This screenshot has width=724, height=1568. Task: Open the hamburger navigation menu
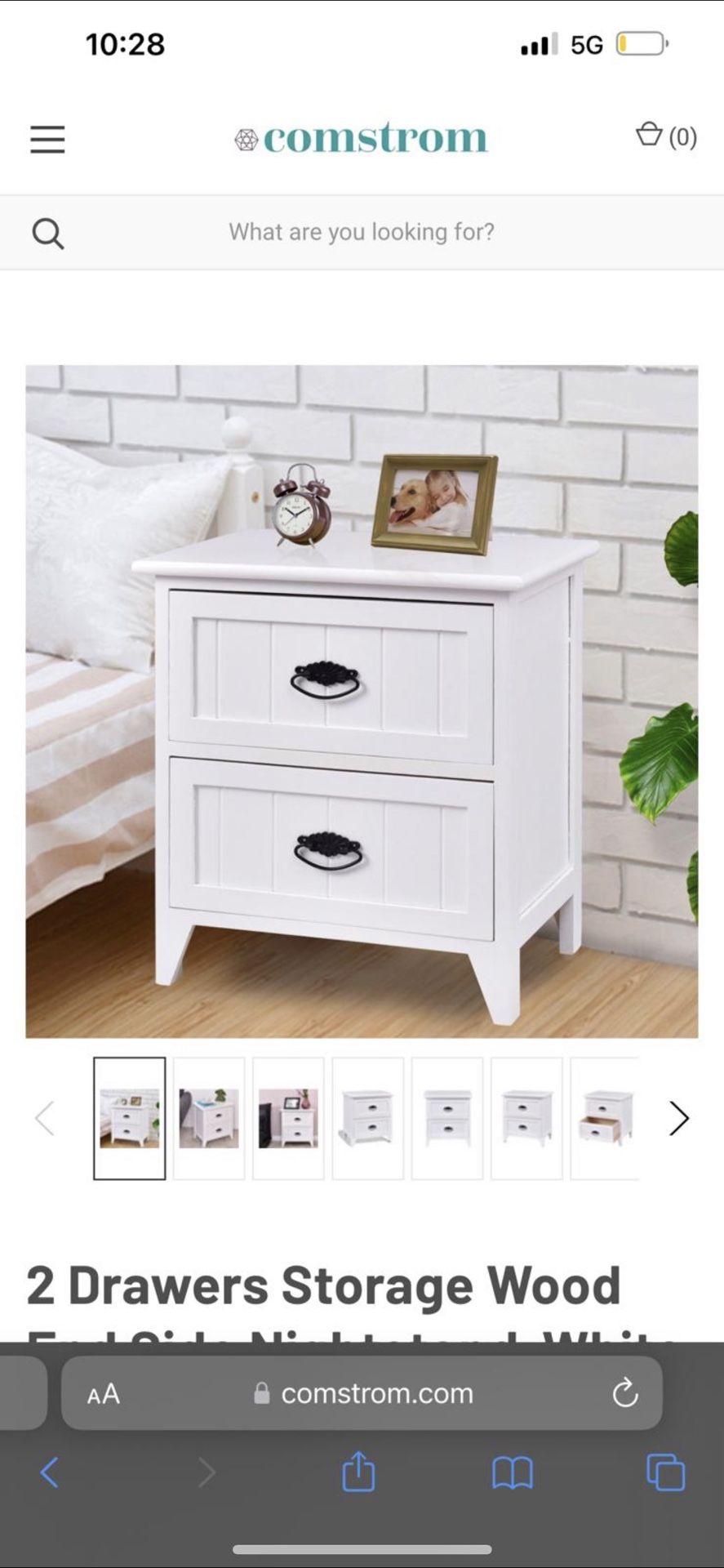(x=47, y=140)
